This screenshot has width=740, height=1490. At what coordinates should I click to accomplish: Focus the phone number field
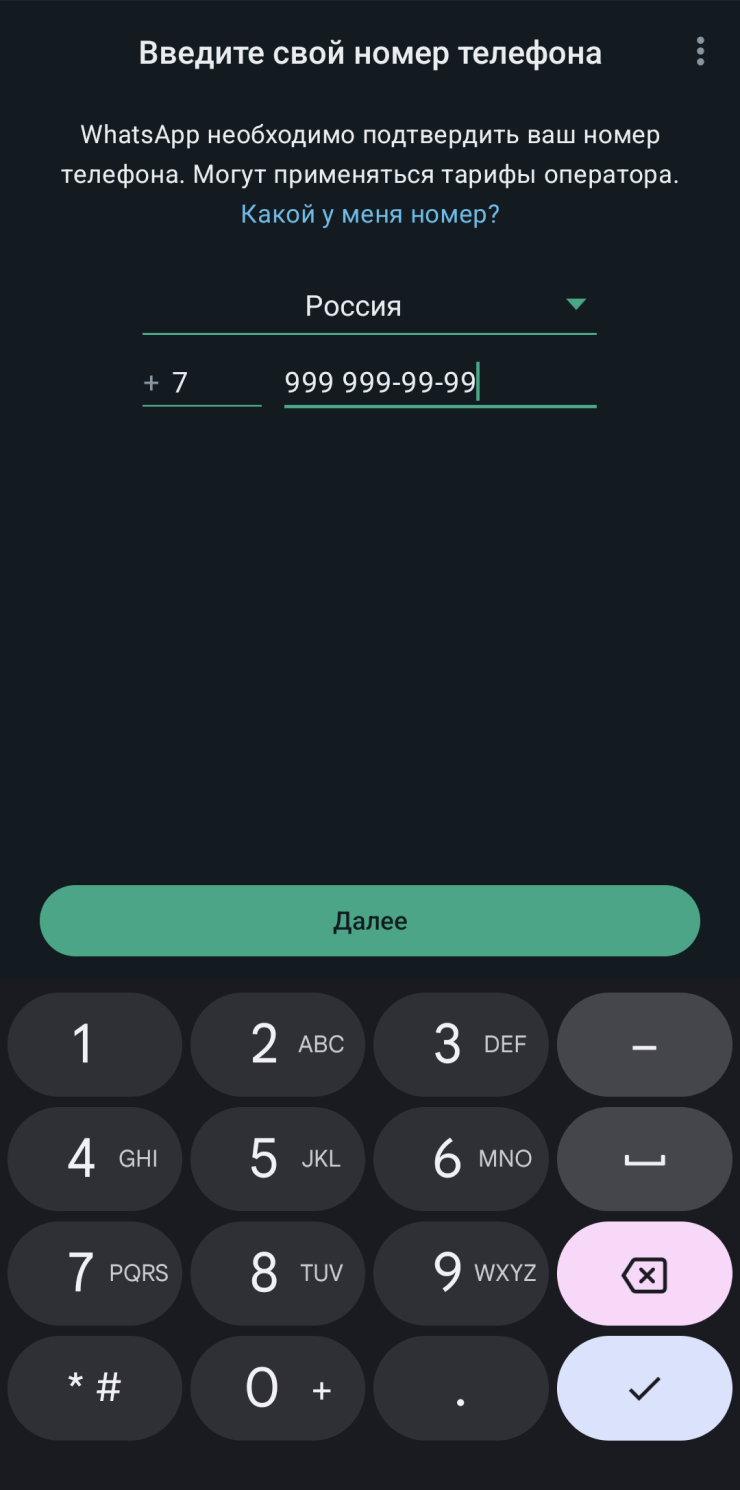440,383
